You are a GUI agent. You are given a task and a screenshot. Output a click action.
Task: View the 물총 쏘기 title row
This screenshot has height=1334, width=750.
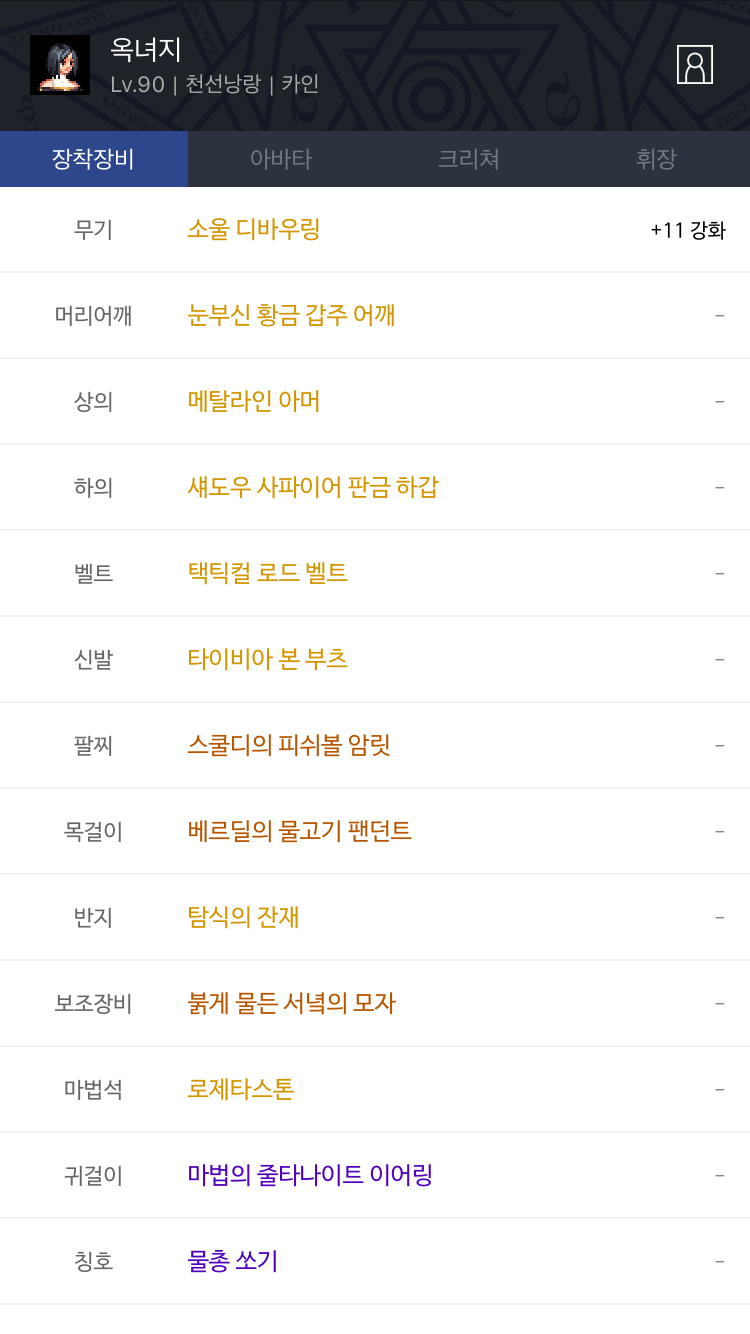click(375, 1262)
